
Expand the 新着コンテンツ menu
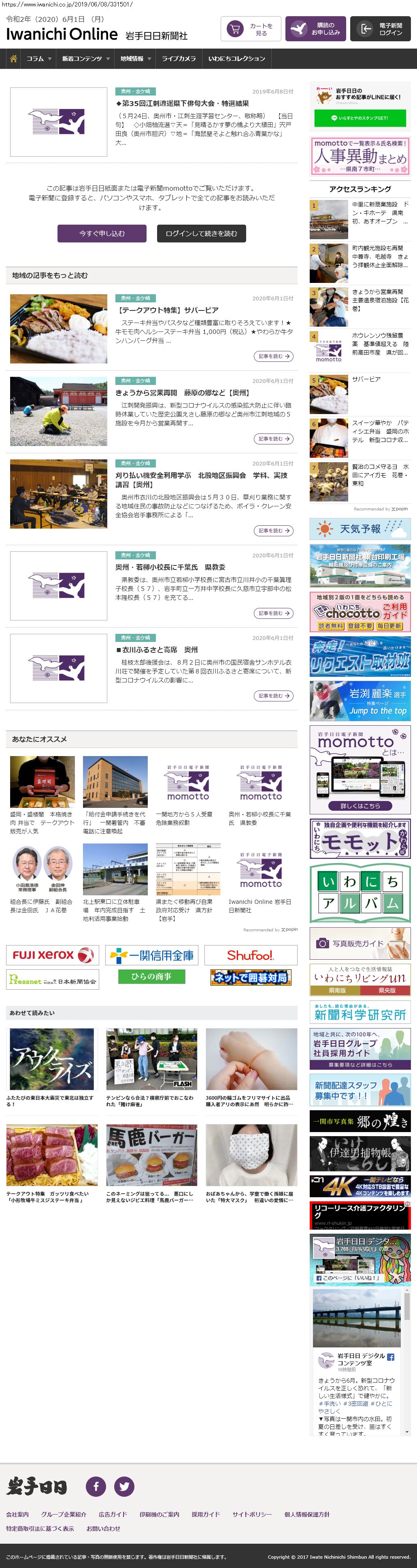[85, 59]
